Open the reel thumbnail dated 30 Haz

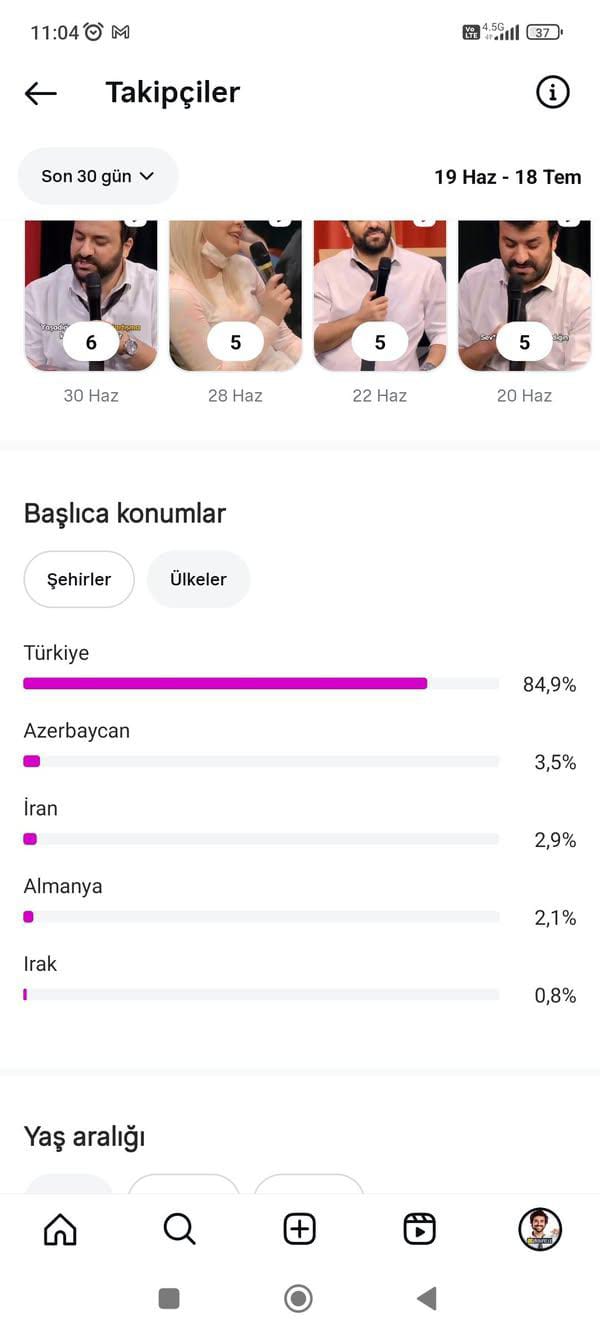[91, 296]
